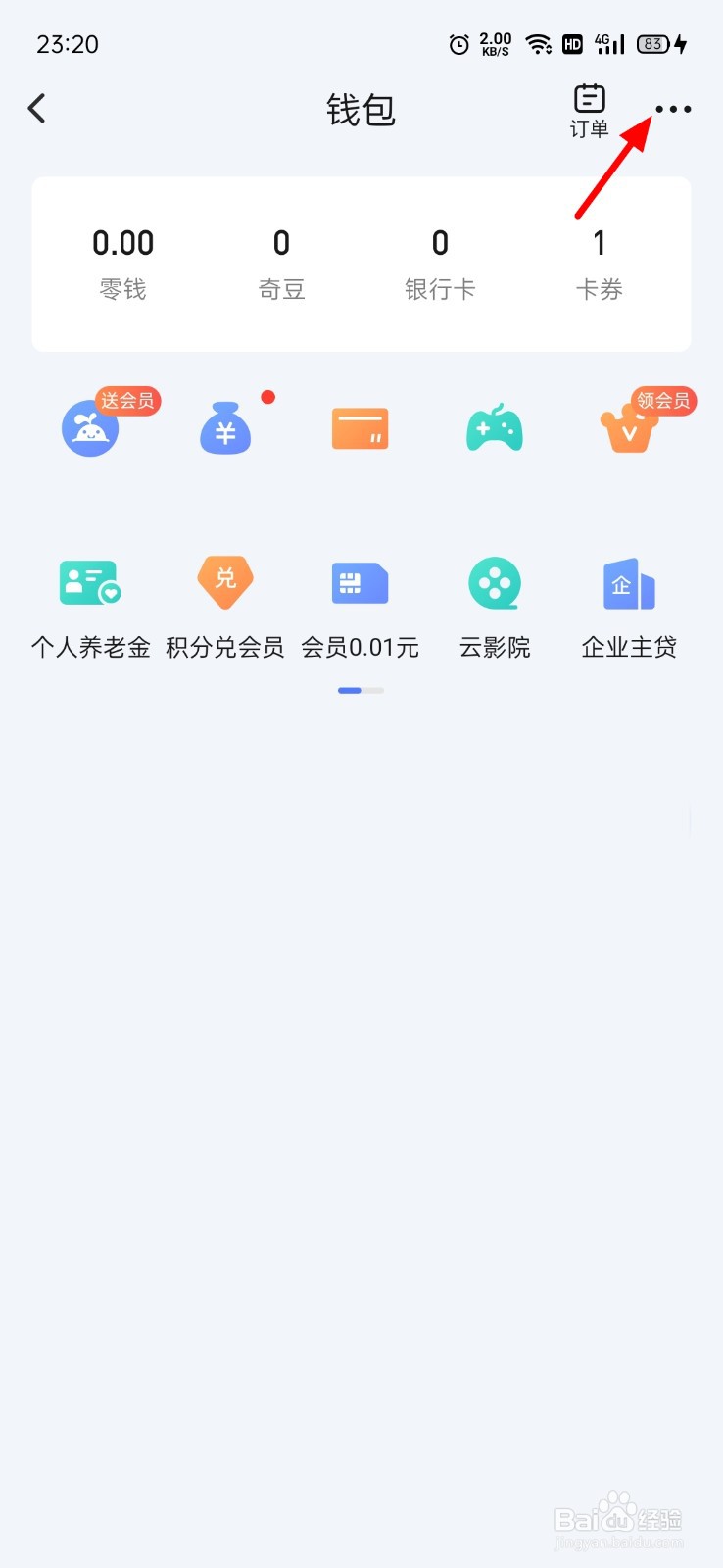View the 零钱 balance

[x=122, y=263]
